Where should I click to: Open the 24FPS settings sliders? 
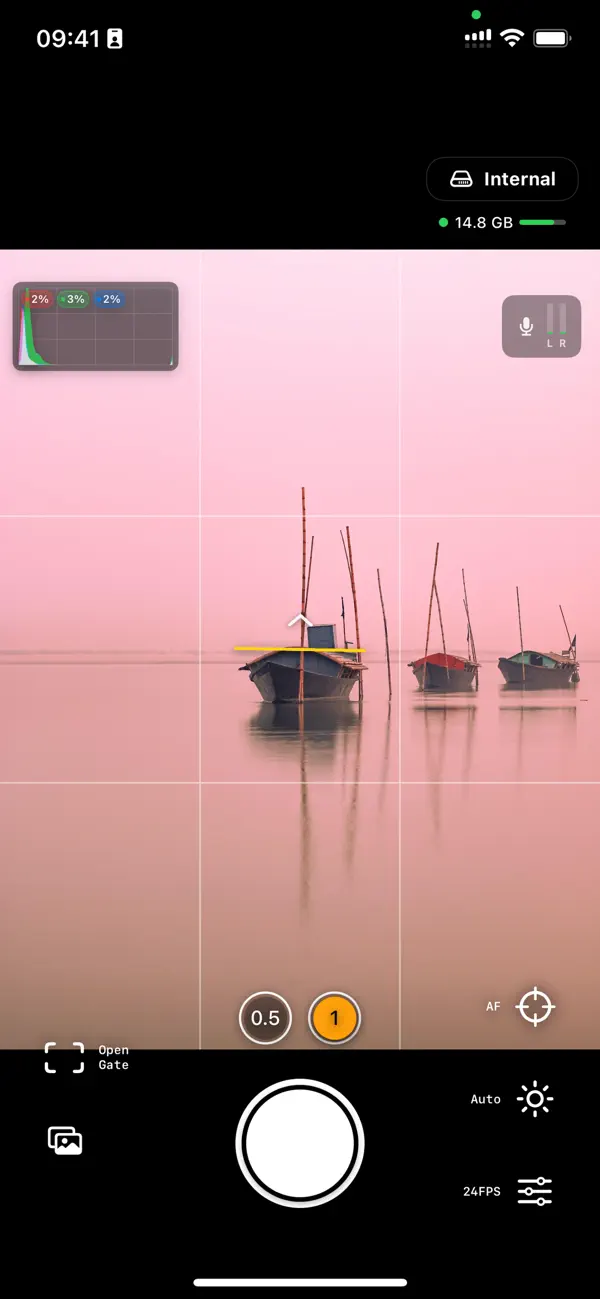[x=534, y=1191]
